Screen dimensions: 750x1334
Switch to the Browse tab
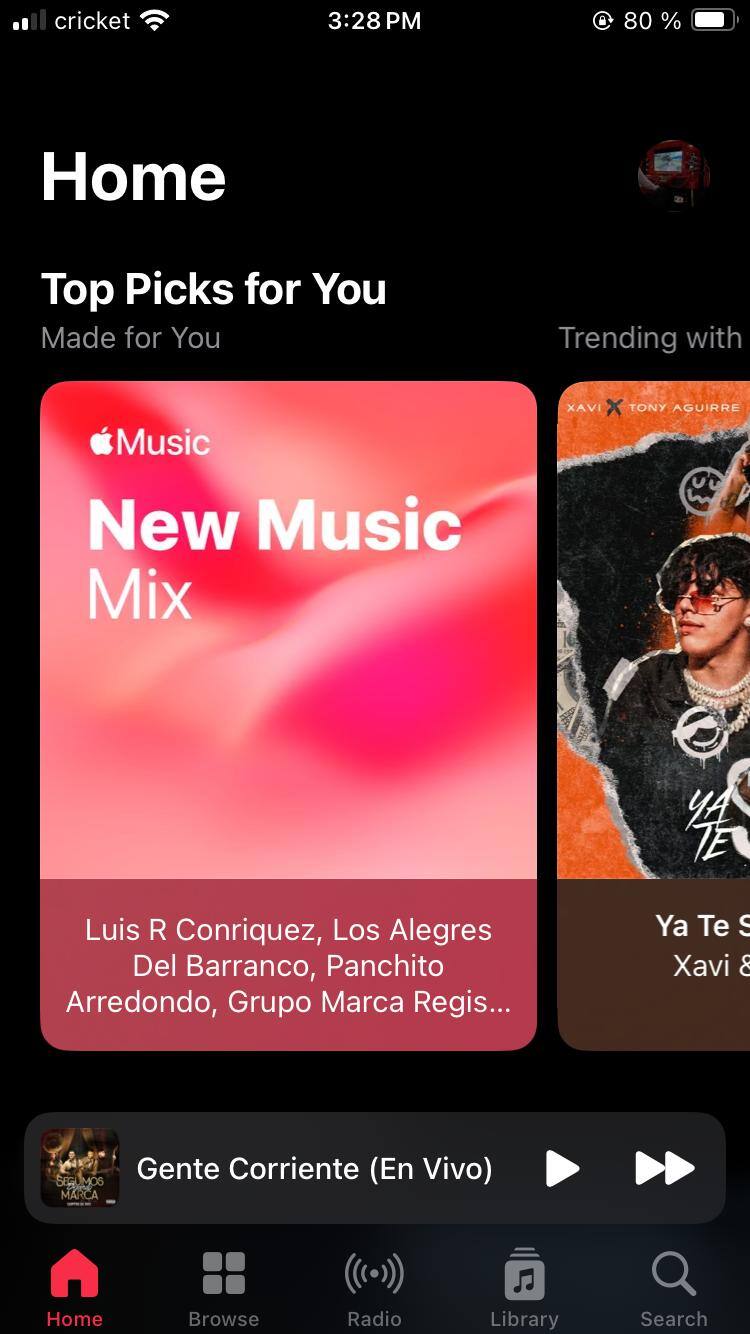coord(224,1286)
